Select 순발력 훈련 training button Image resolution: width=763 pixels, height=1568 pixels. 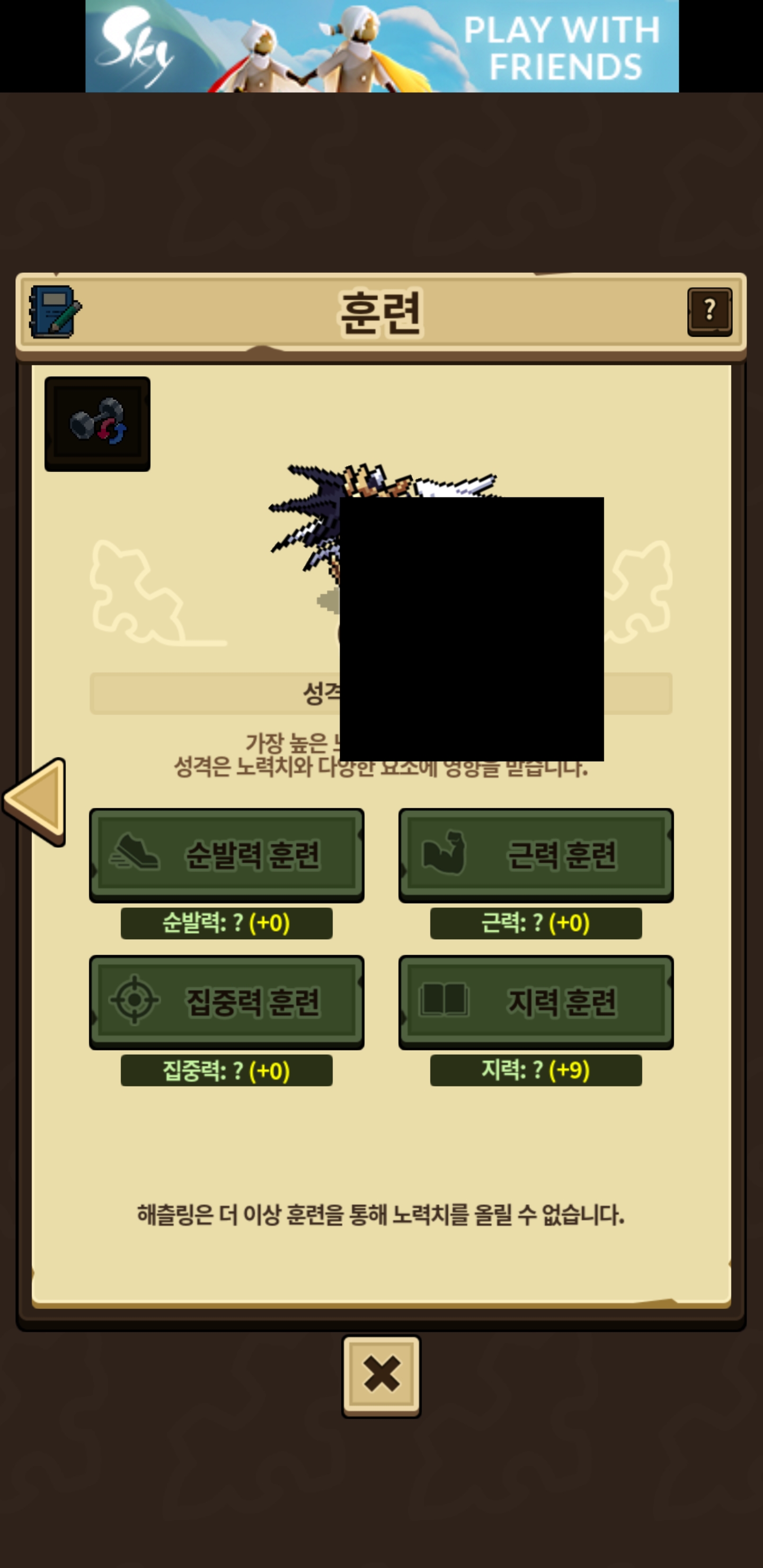pos(227,855)
